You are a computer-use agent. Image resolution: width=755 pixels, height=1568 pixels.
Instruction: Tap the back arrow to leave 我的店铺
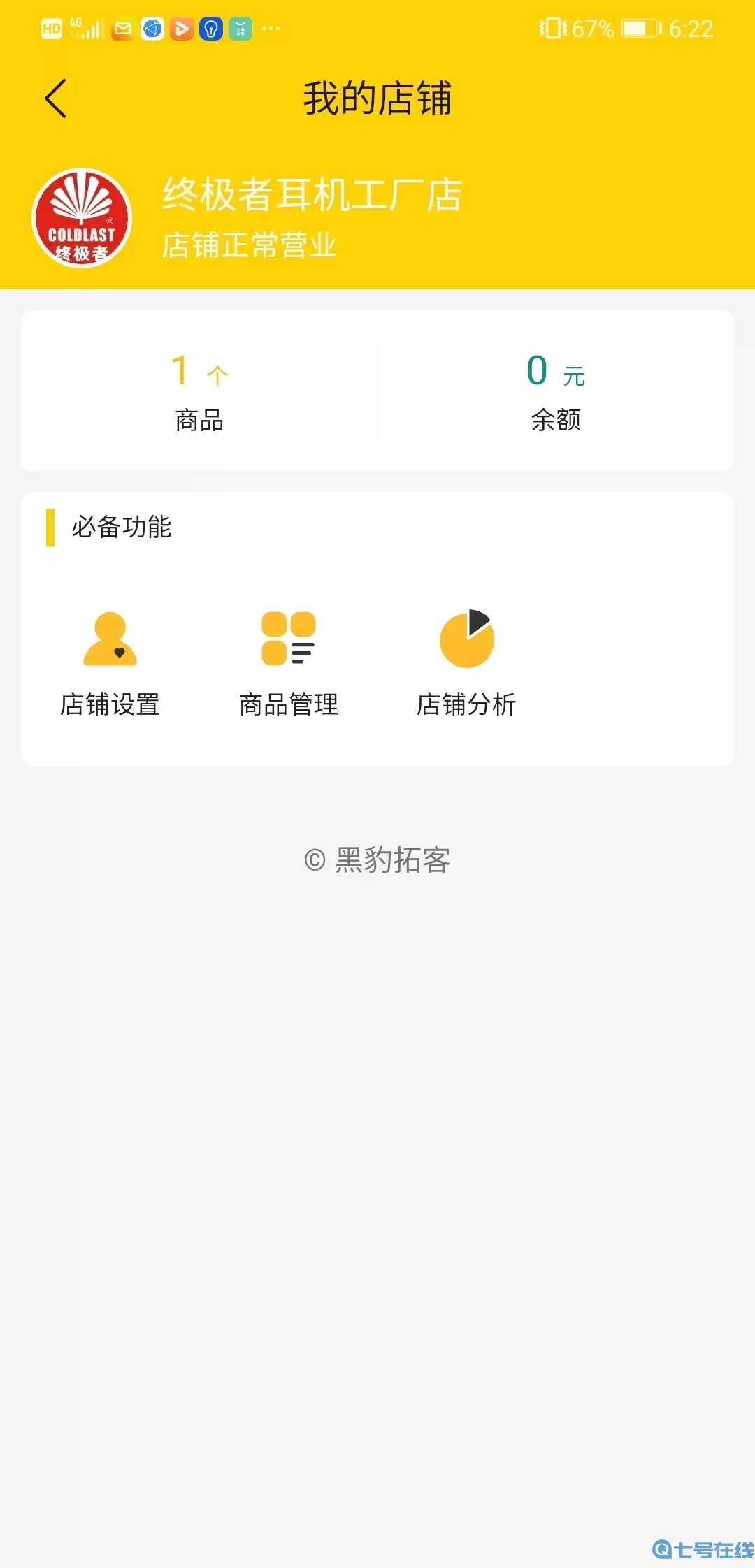pos(55,98)
